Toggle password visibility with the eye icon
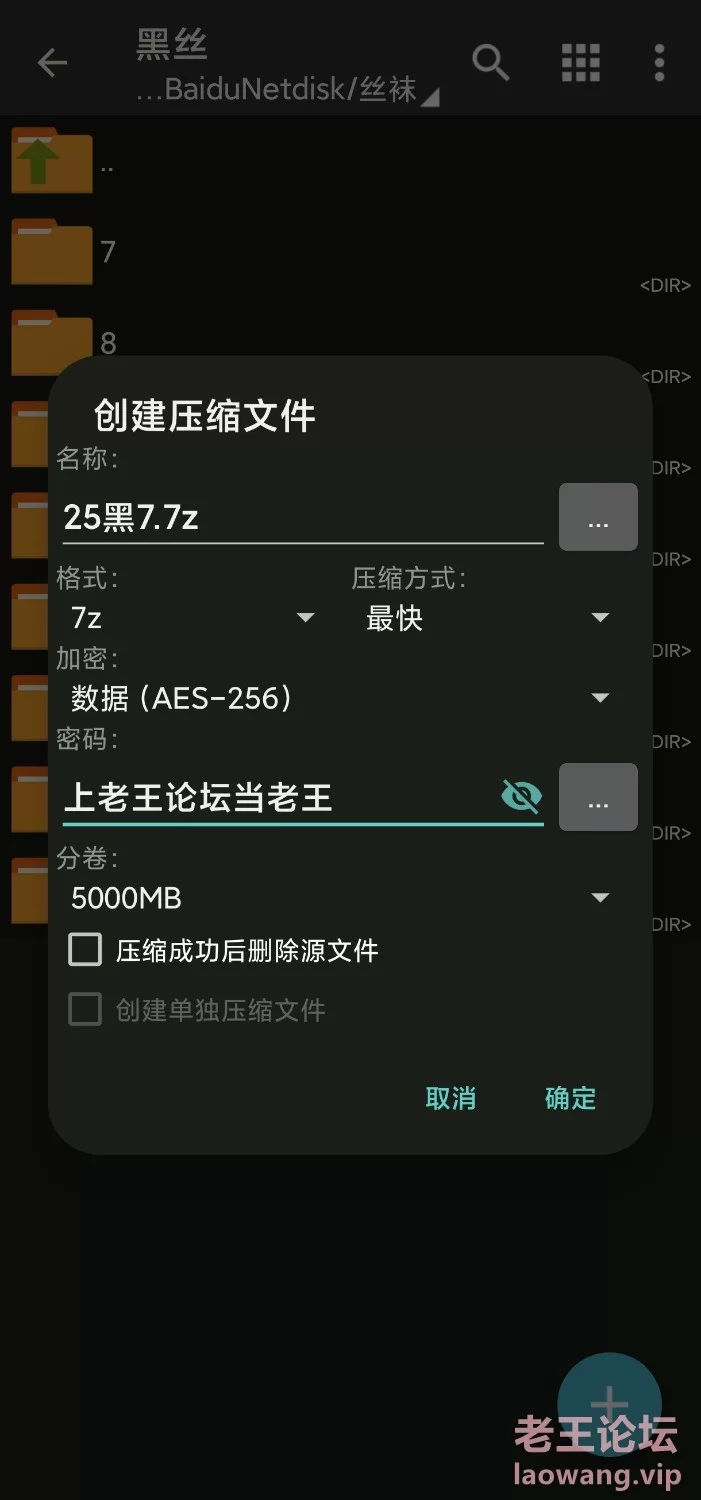Viewport: 701px width, 1500px height. click(521, 797)
